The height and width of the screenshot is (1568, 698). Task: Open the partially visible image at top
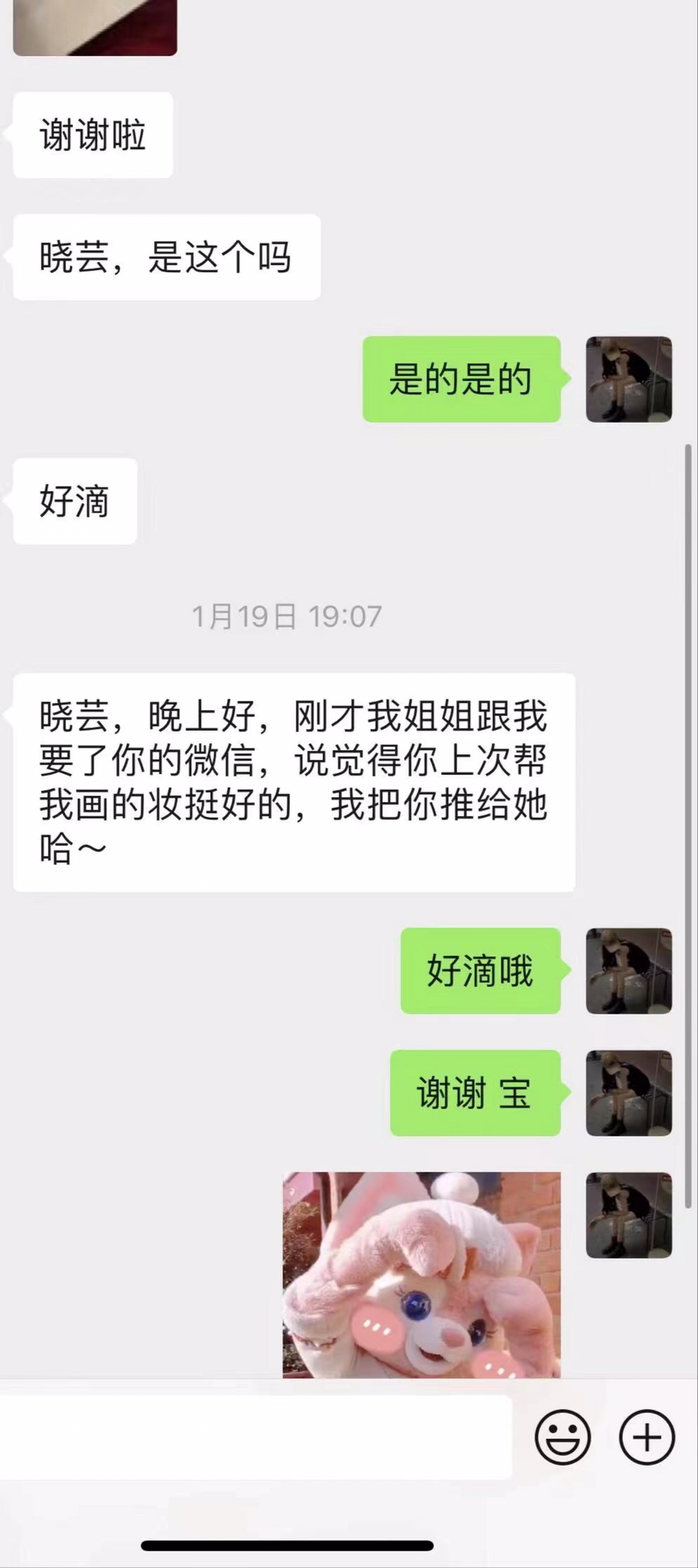[x=95, y=28]
